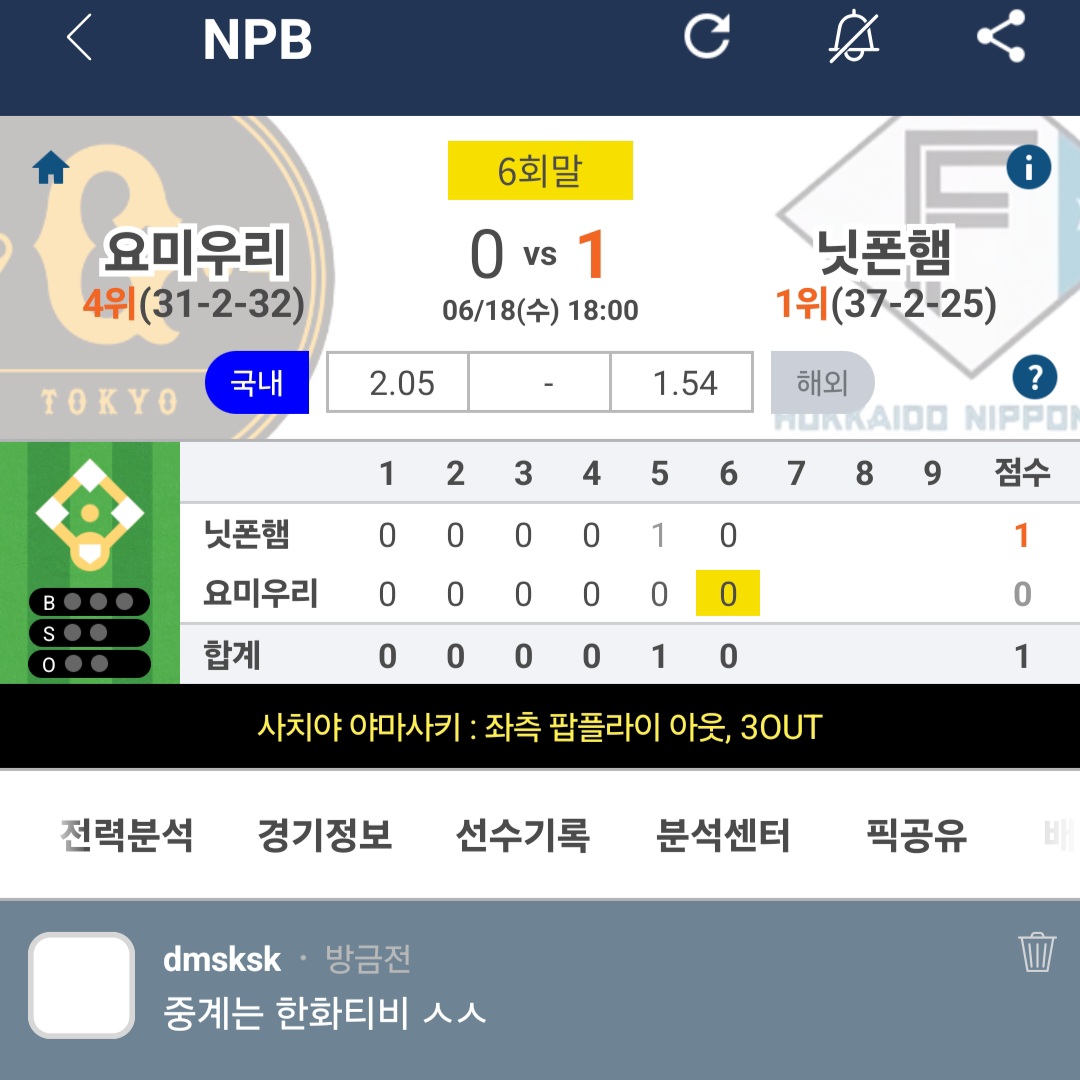
Task: Select the 국내 odds button
Action: (257, 383)
